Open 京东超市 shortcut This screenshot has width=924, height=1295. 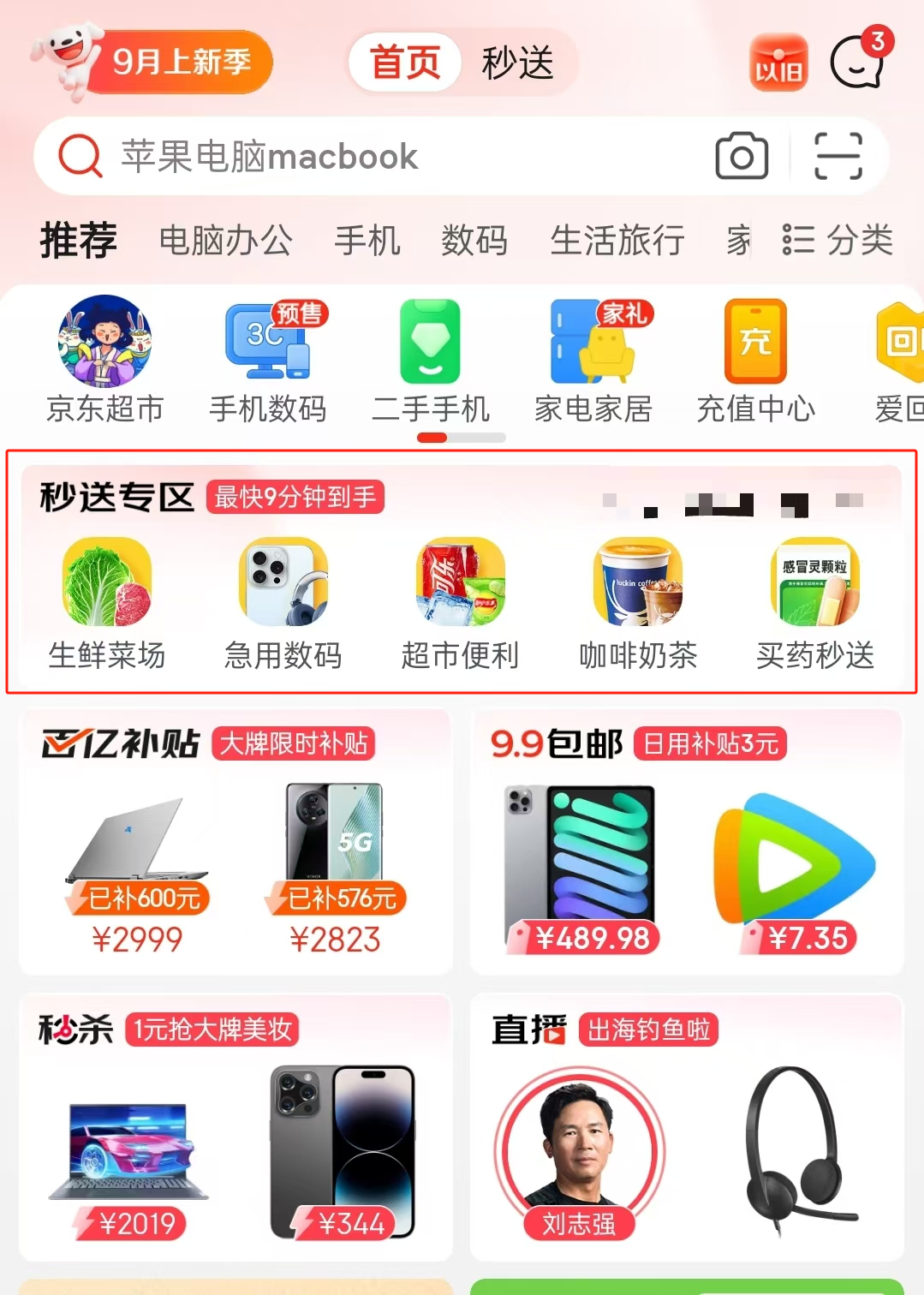coord(104,360)
